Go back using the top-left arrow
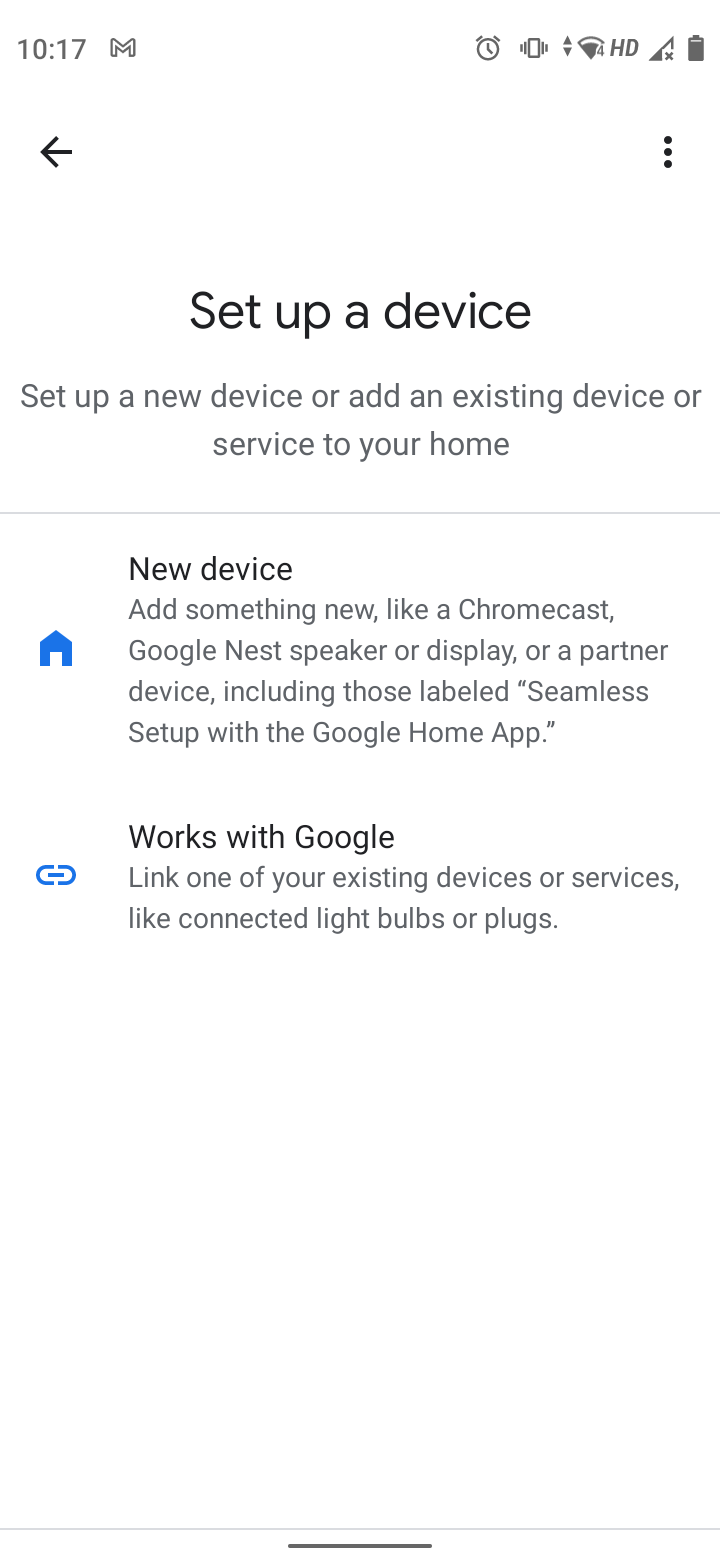The width and height of the screenshot is (720, 1560). (56, 152)
